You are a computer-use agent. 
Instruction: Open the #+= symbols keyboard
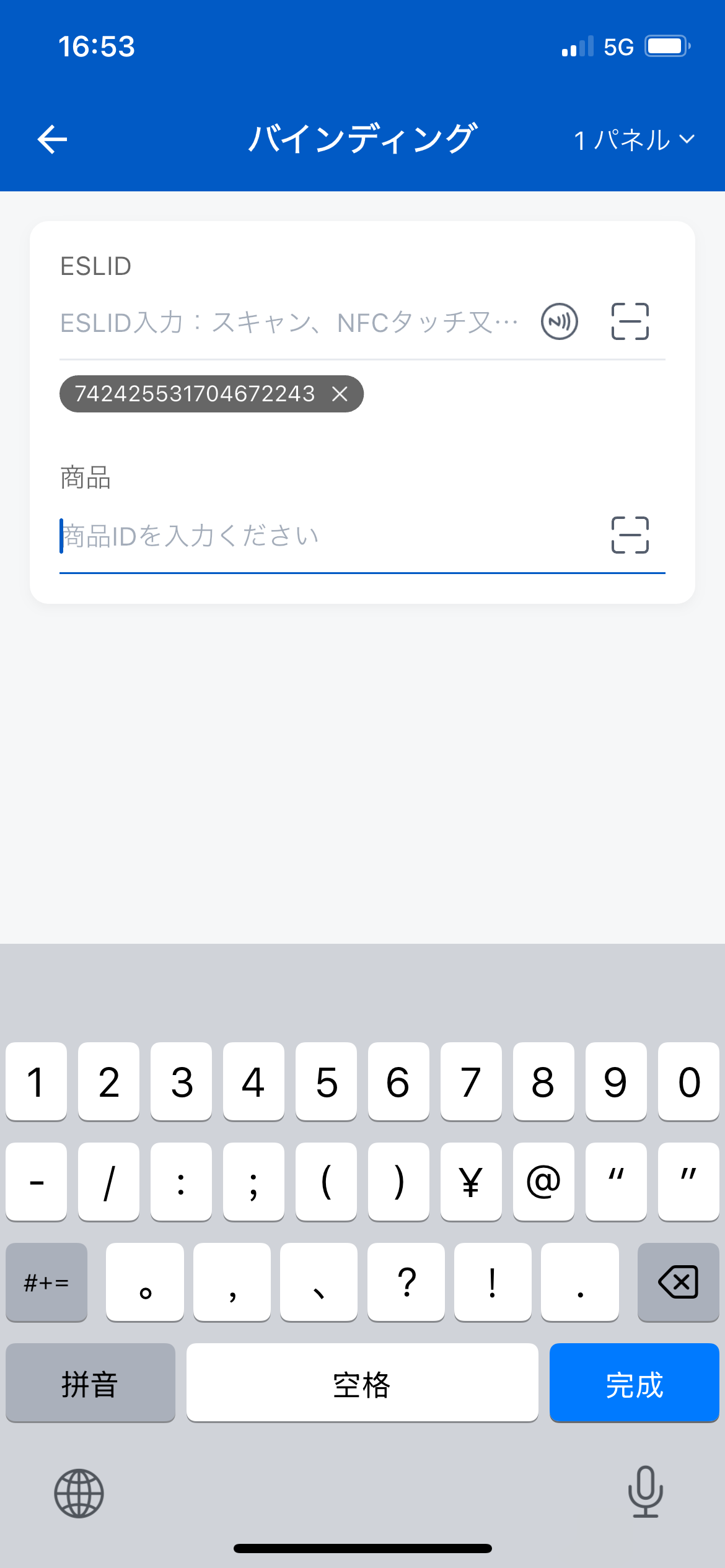click(x=46, y=1282)
